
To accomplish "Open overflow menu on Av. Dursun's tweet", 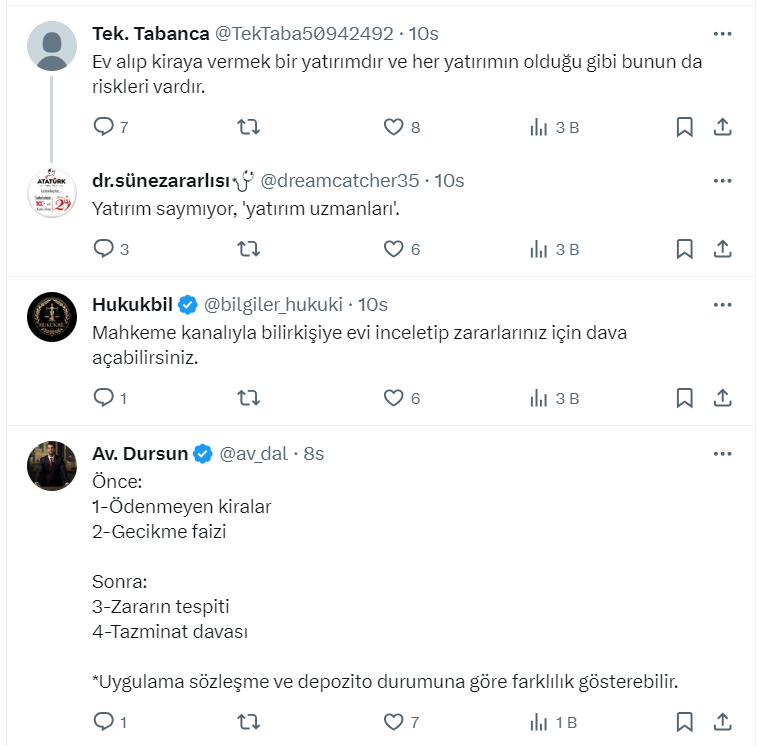I will click(x=722, y=453).
